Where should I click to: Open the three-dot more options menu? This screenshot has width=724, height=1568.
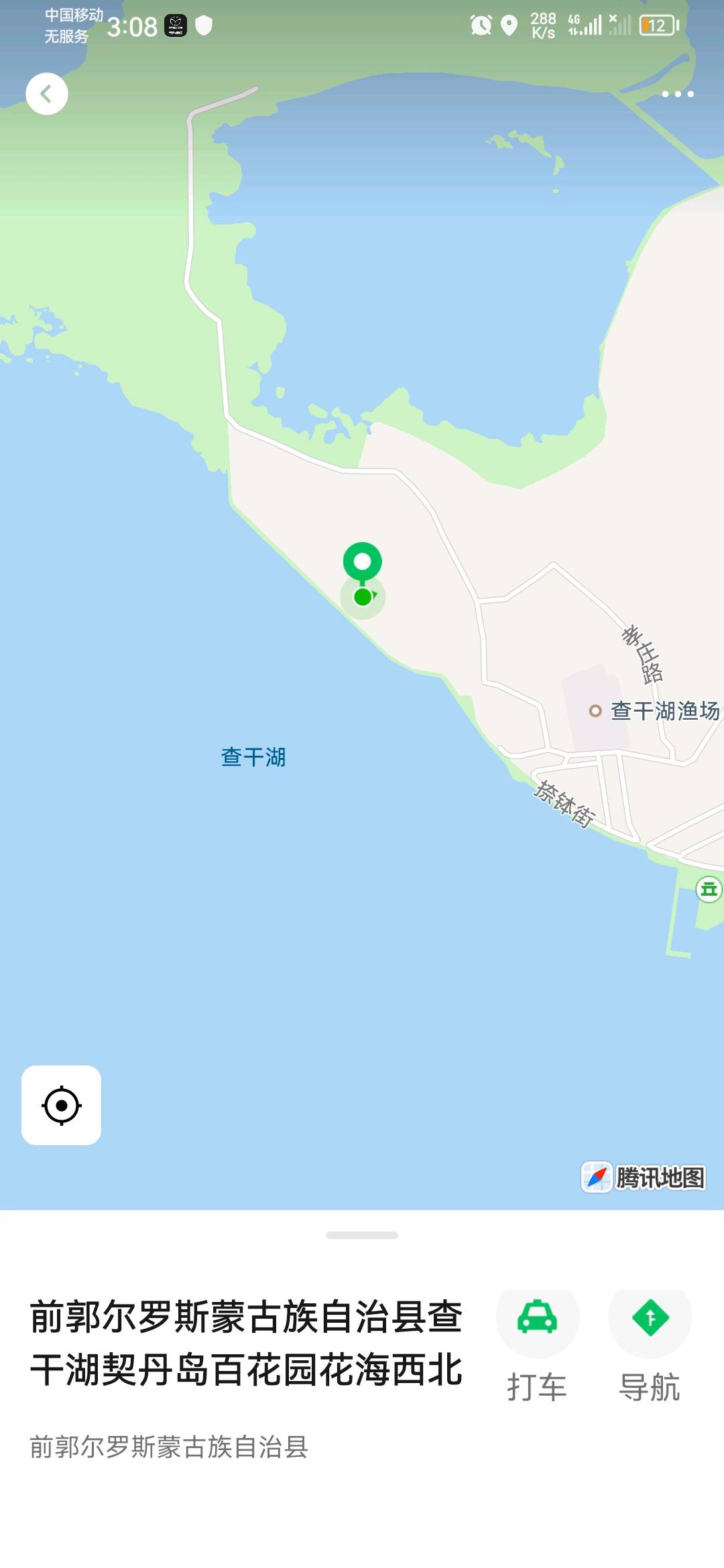[677, 94]
